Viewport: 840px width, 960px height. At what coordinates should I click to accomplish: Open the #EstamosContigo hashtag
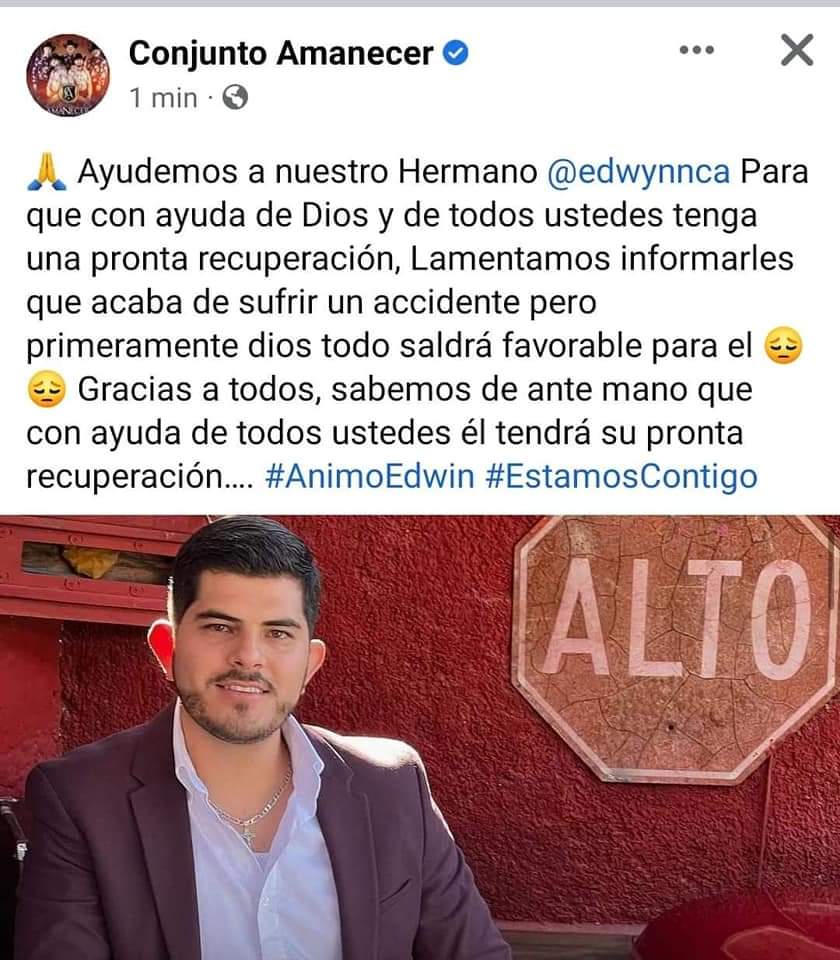[x=621, y=475]
